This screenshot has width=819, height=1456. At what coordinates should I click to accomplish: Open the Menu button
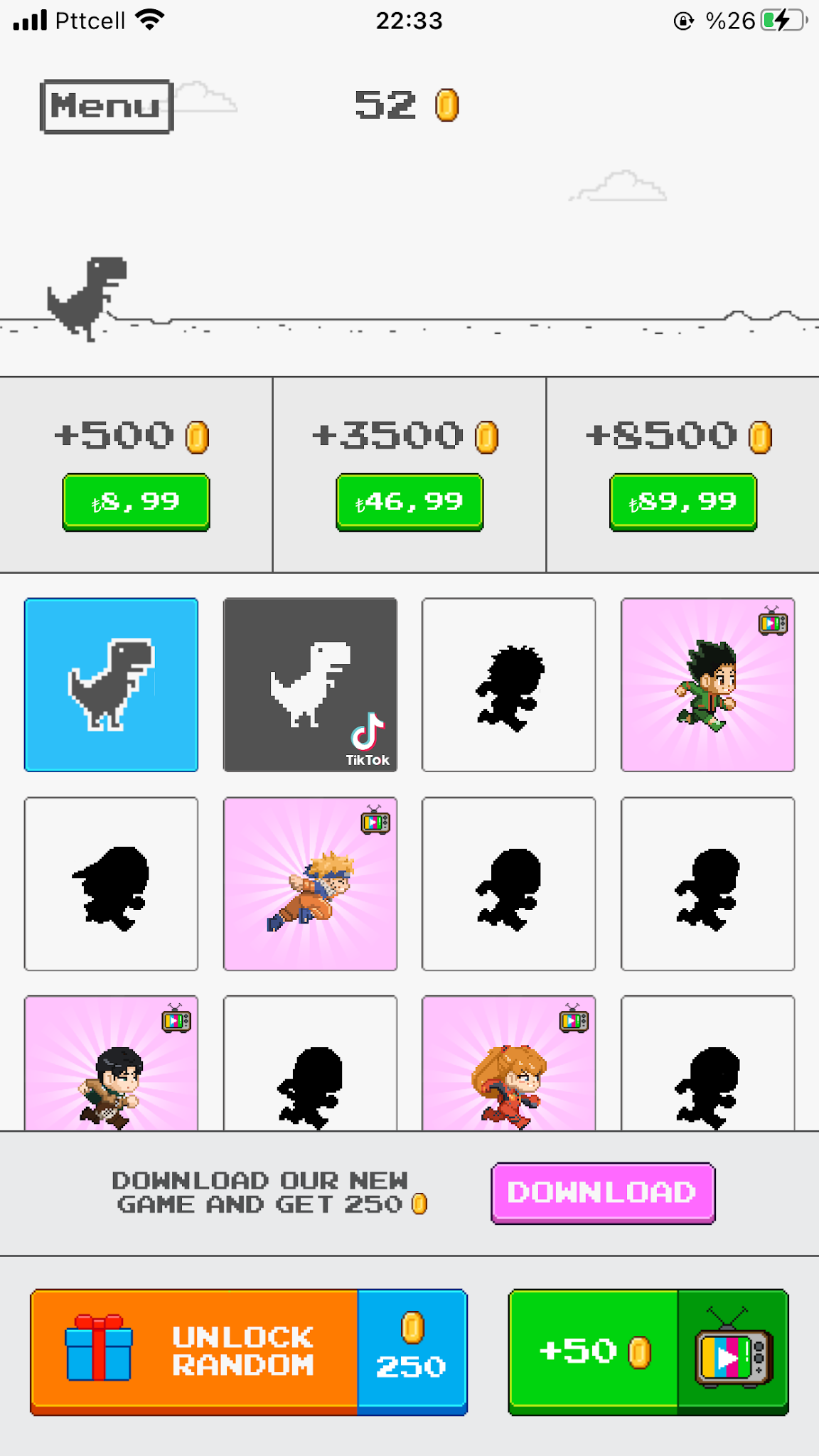pyautogui.click(x=107, y=107)
